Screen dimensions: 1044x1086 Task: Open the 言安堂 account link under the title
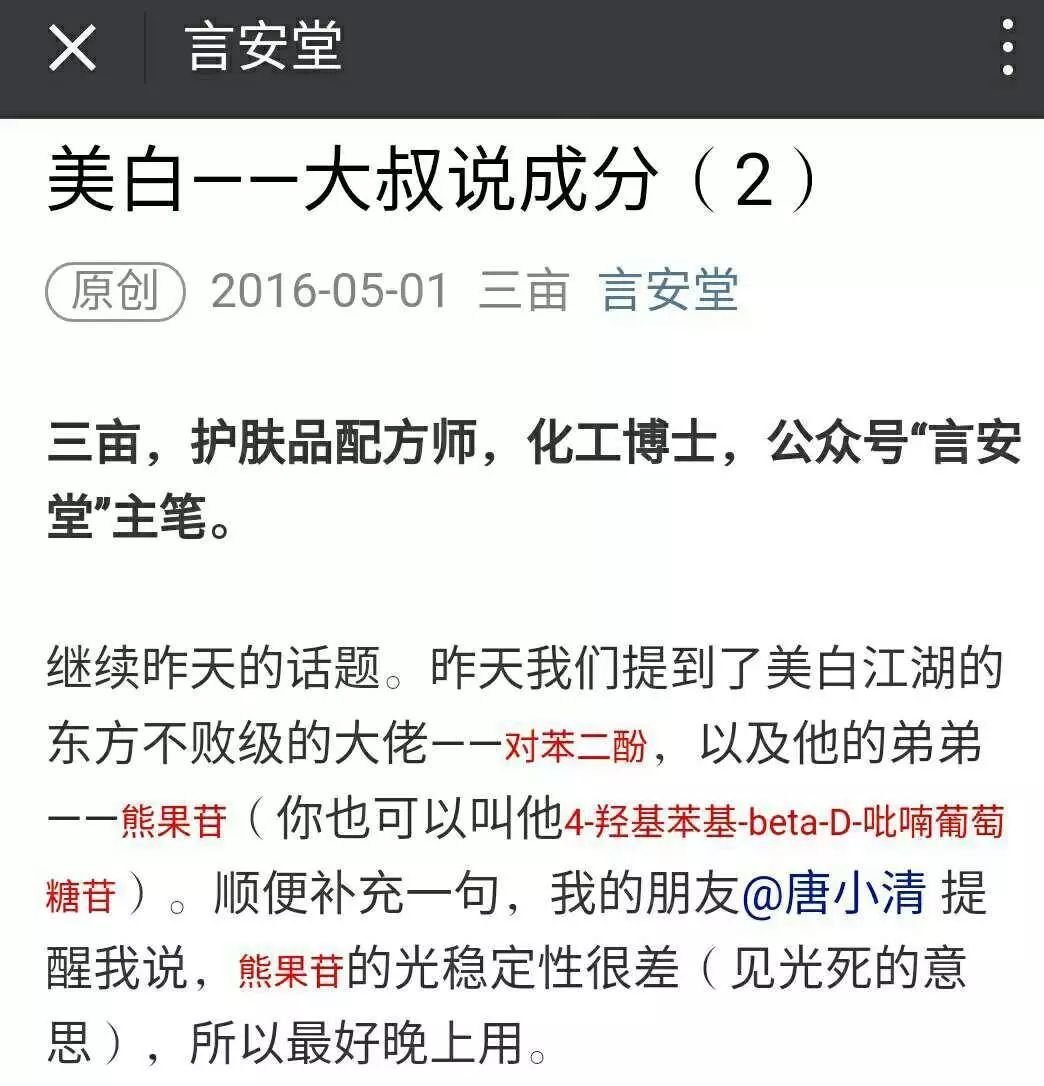pyautogui.click(x=669, y=291)
